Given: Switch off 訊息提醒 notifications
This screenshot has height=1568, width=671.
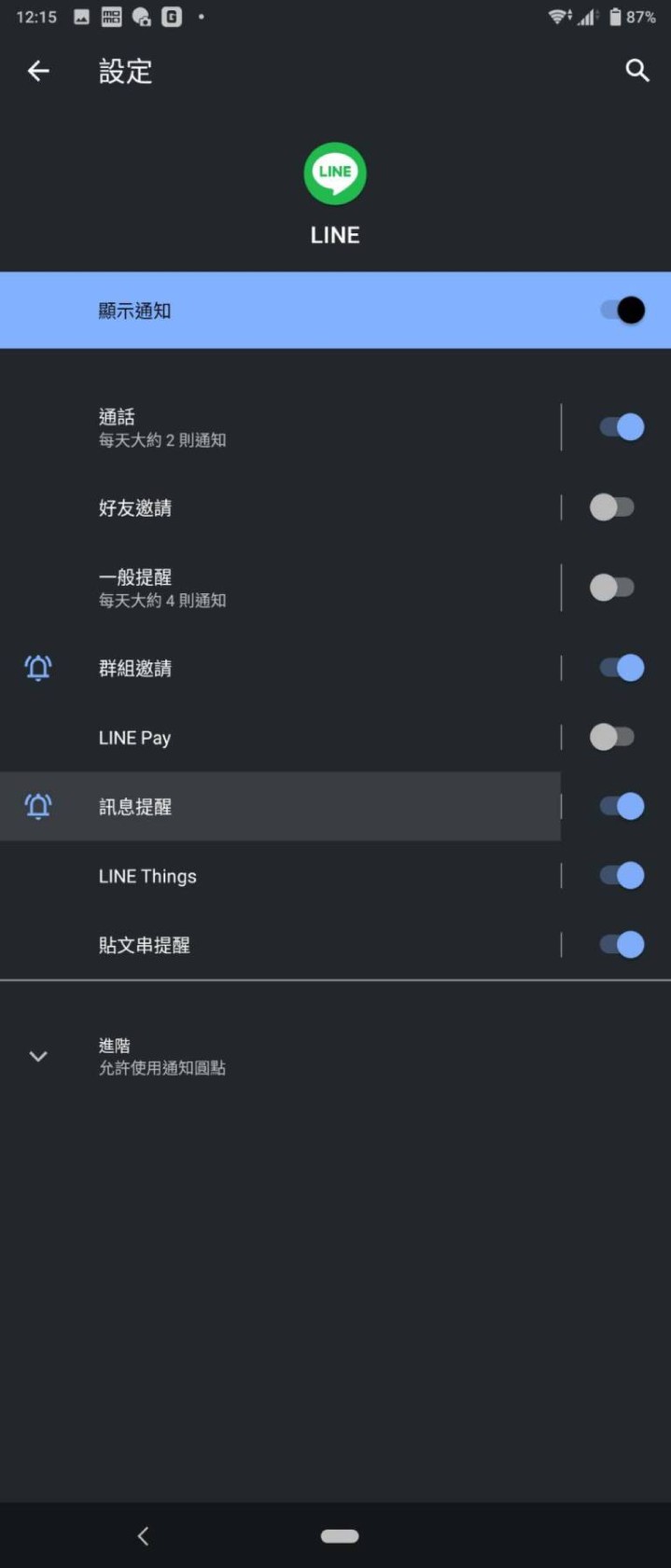Looking at the screenshot, I should click(x=622, y=806).
